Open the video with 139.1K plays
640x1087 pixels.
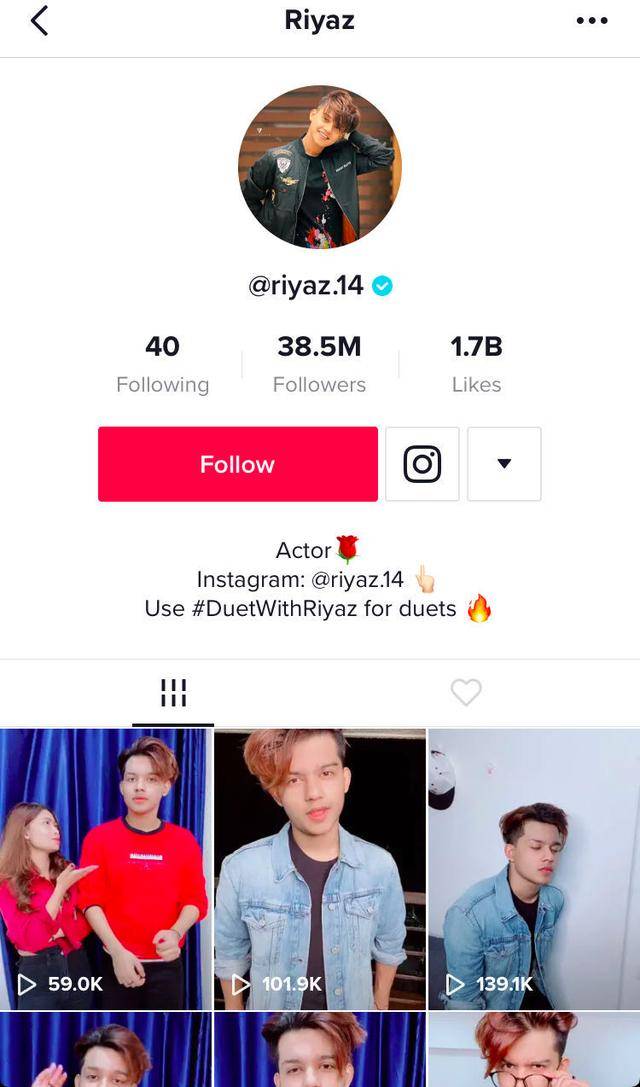coord(534,870)
